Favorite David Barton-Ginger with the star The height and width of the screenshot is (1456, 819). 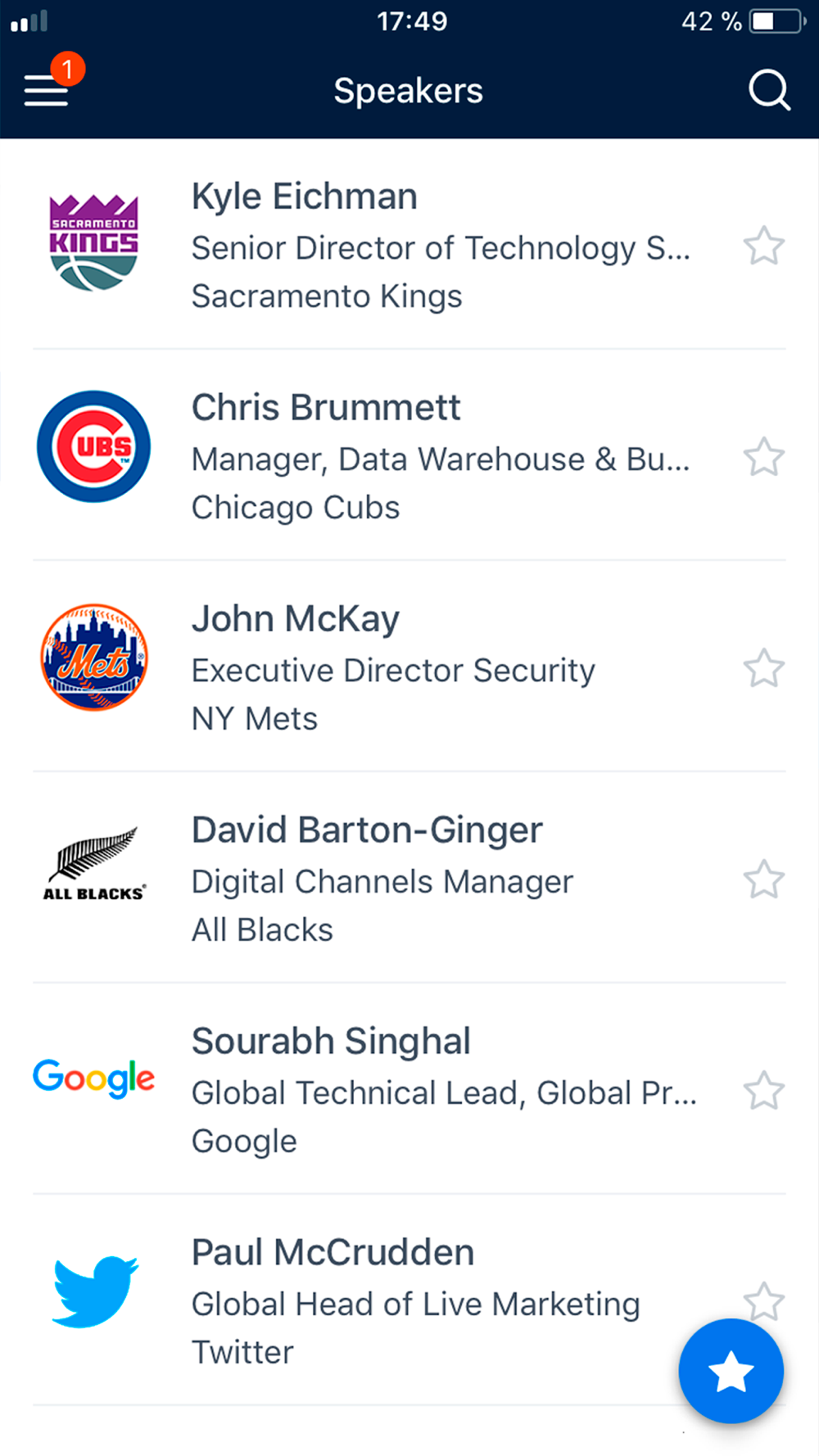click(x=764, y=879)
